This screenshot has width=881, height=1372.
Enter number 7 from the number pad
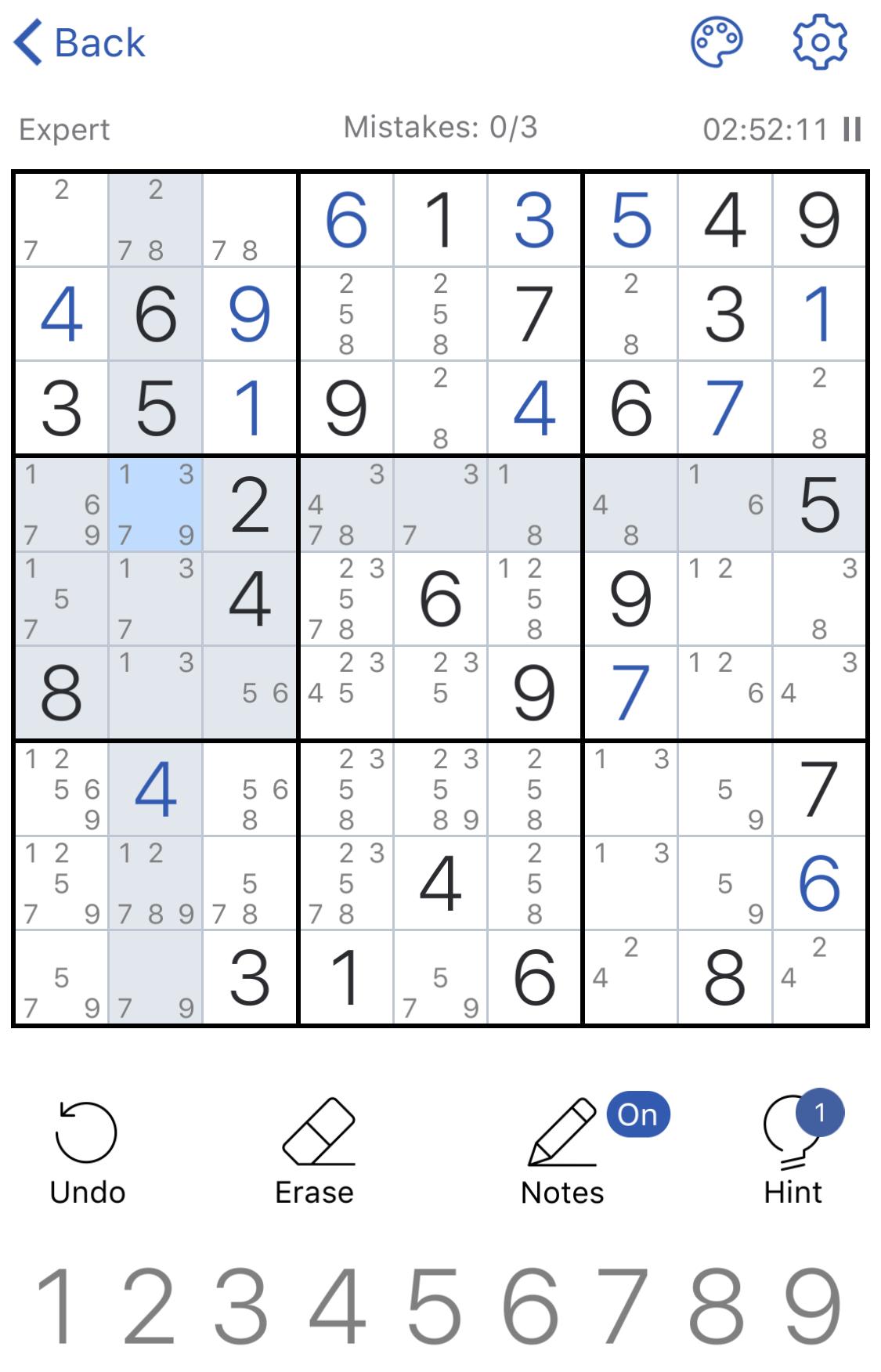623,1306
